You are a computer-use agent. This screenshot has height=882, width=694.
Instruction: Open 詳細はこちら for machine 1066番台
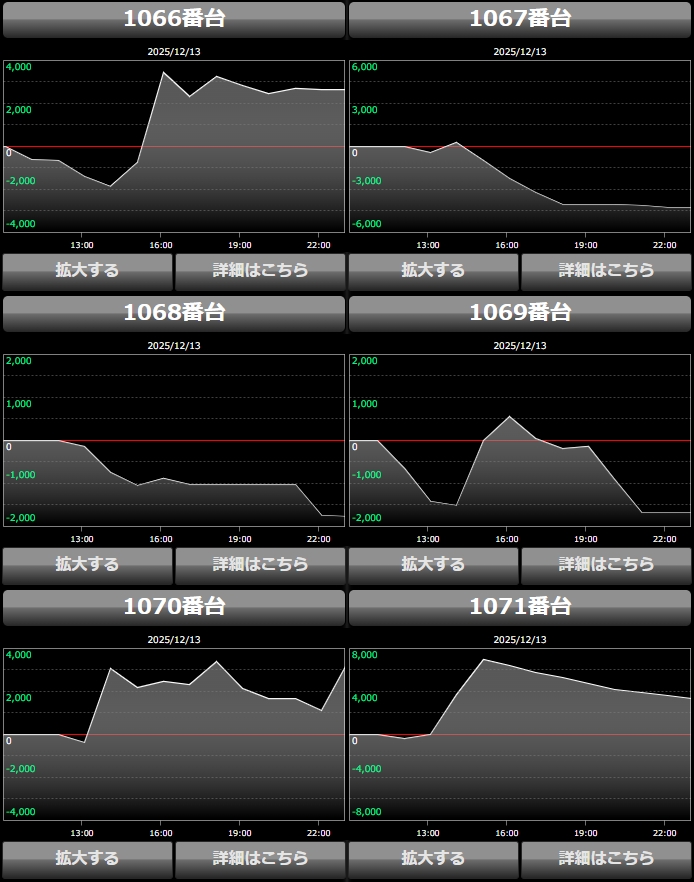(260, 270)
